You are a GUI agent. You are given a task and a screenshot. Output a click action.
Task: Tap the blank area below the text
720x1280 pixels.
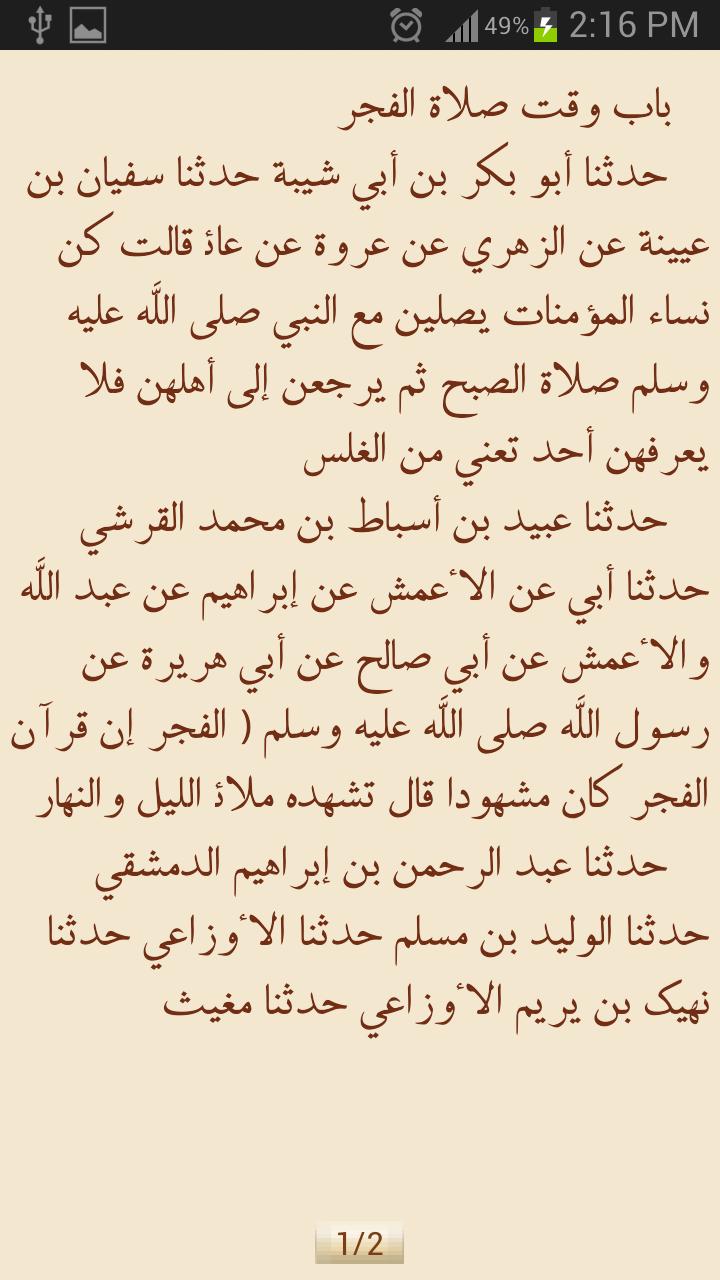click(360, 1120)
